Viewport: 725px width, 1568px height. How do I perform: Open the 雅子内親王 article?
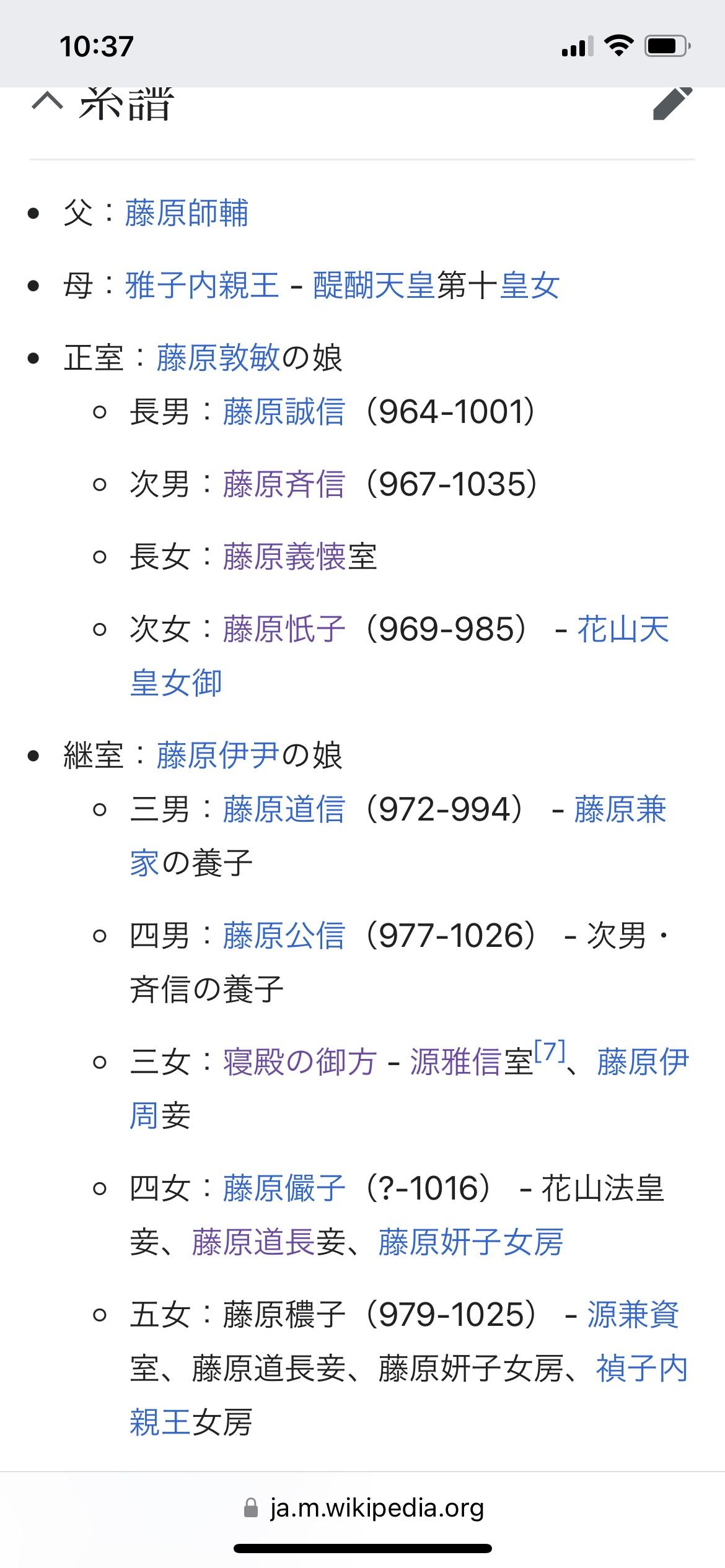[202, 285]
